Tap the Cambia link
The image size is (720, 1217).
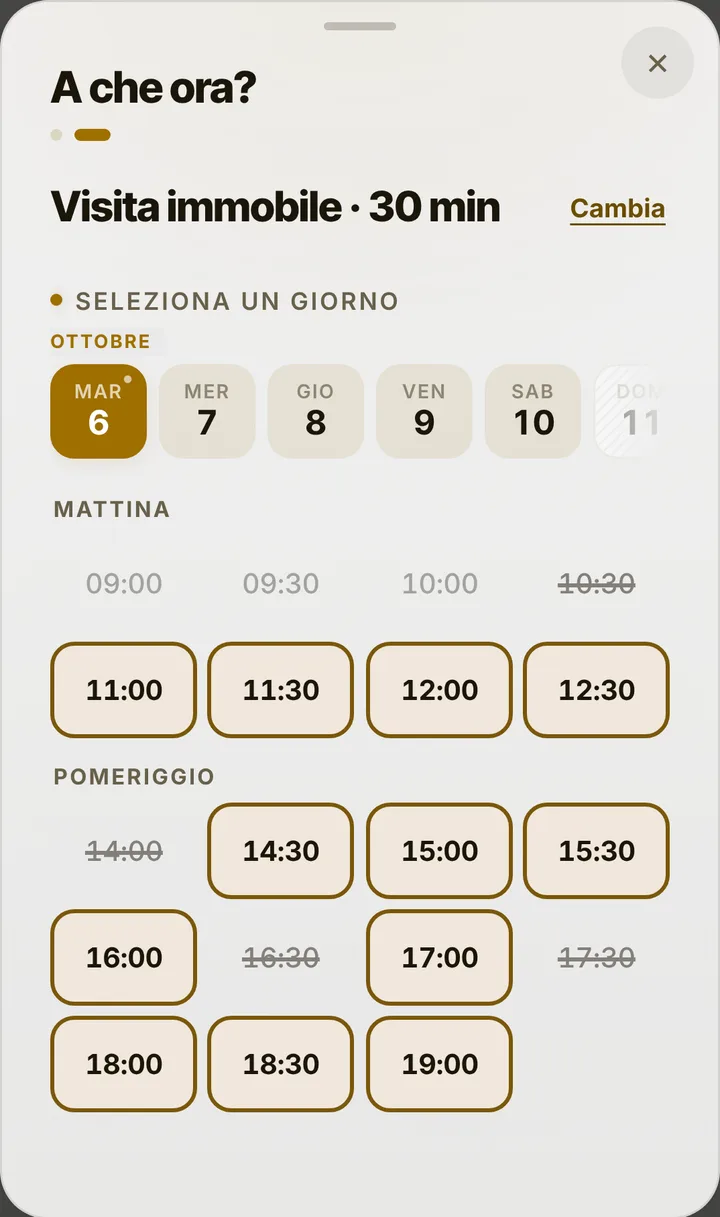617,209
